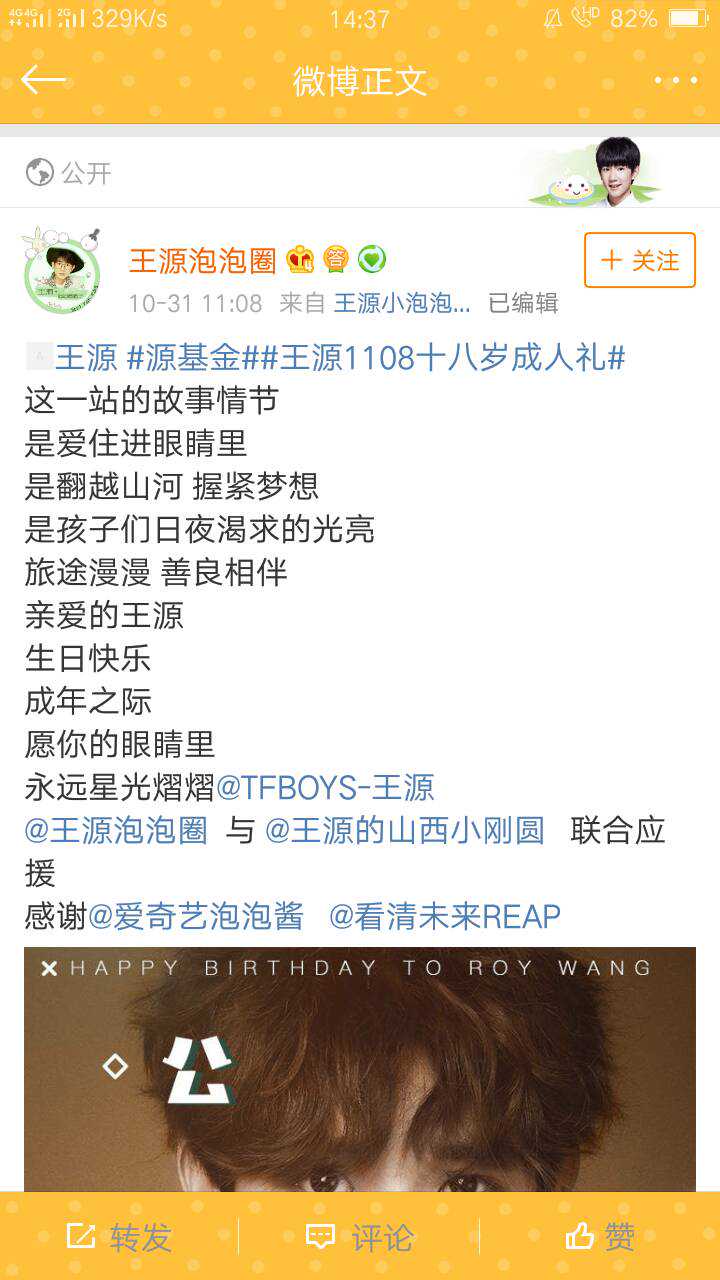Image resolution: width=720 pixels, height=1280 pixels.
Task: Open the #源基金# hashtag
Action: [x=193, y=357]
